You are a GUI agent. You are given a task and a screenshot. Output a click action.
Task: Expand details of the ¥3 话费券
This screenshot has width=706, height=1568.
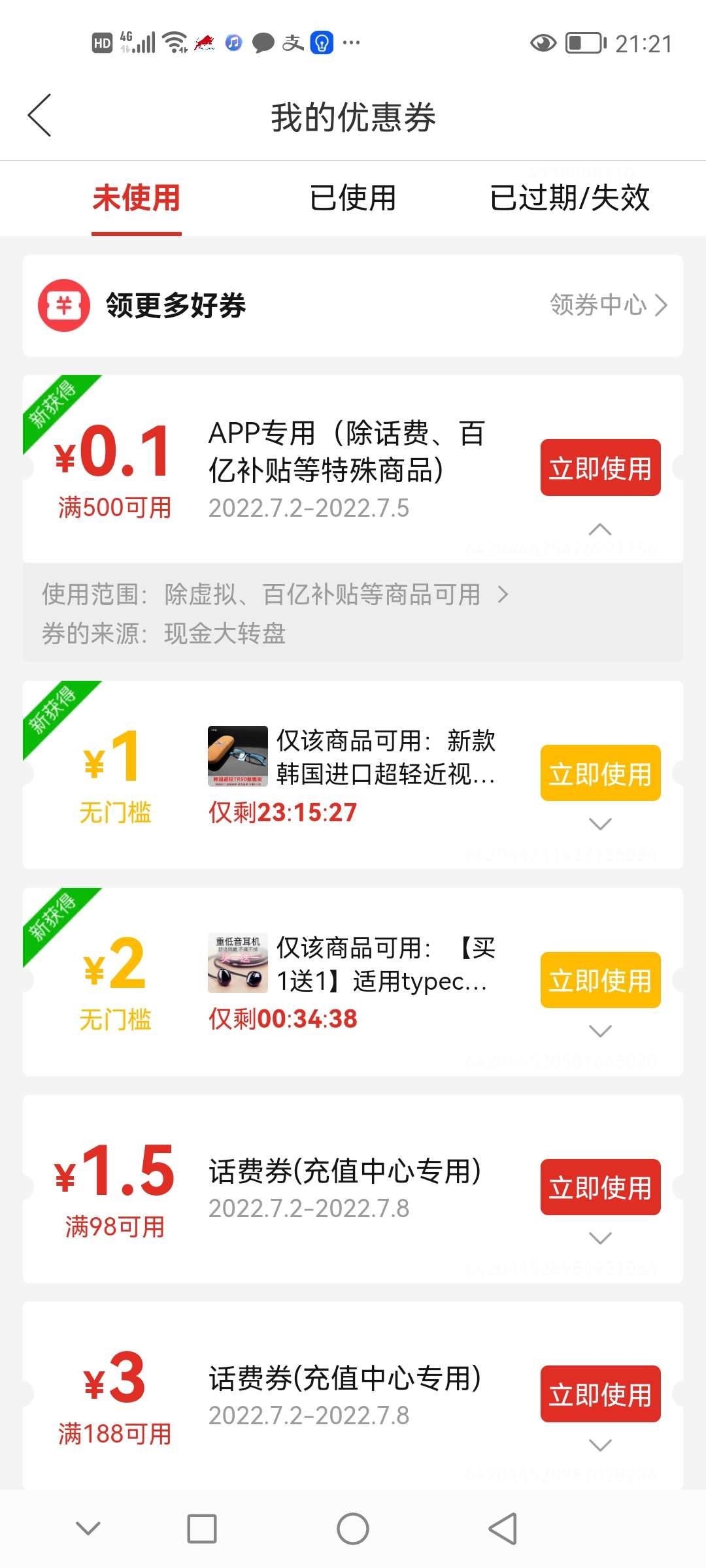point(600,1445)
